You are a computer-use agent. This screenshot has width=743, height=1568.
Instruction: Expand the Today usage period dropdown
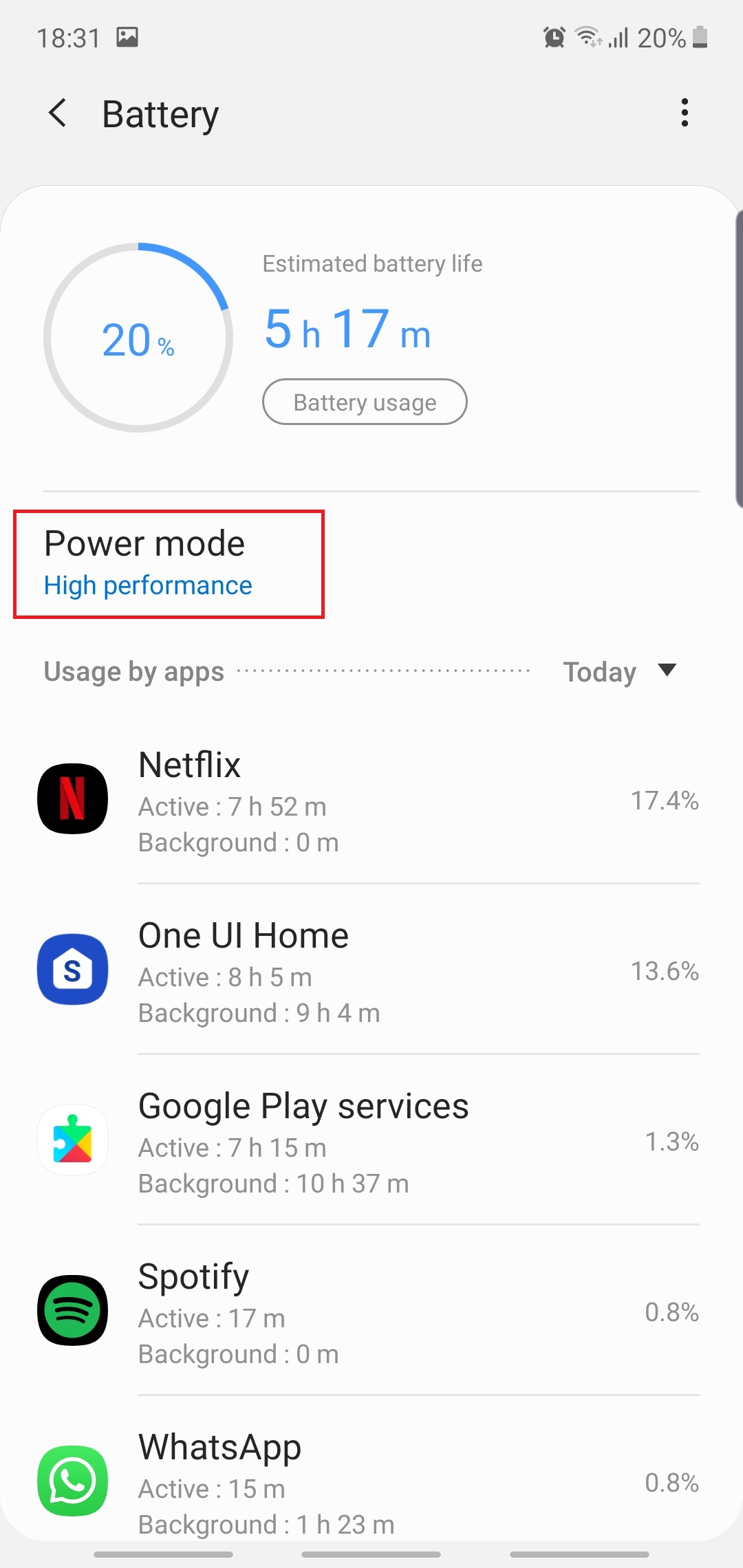coord(619,671)
